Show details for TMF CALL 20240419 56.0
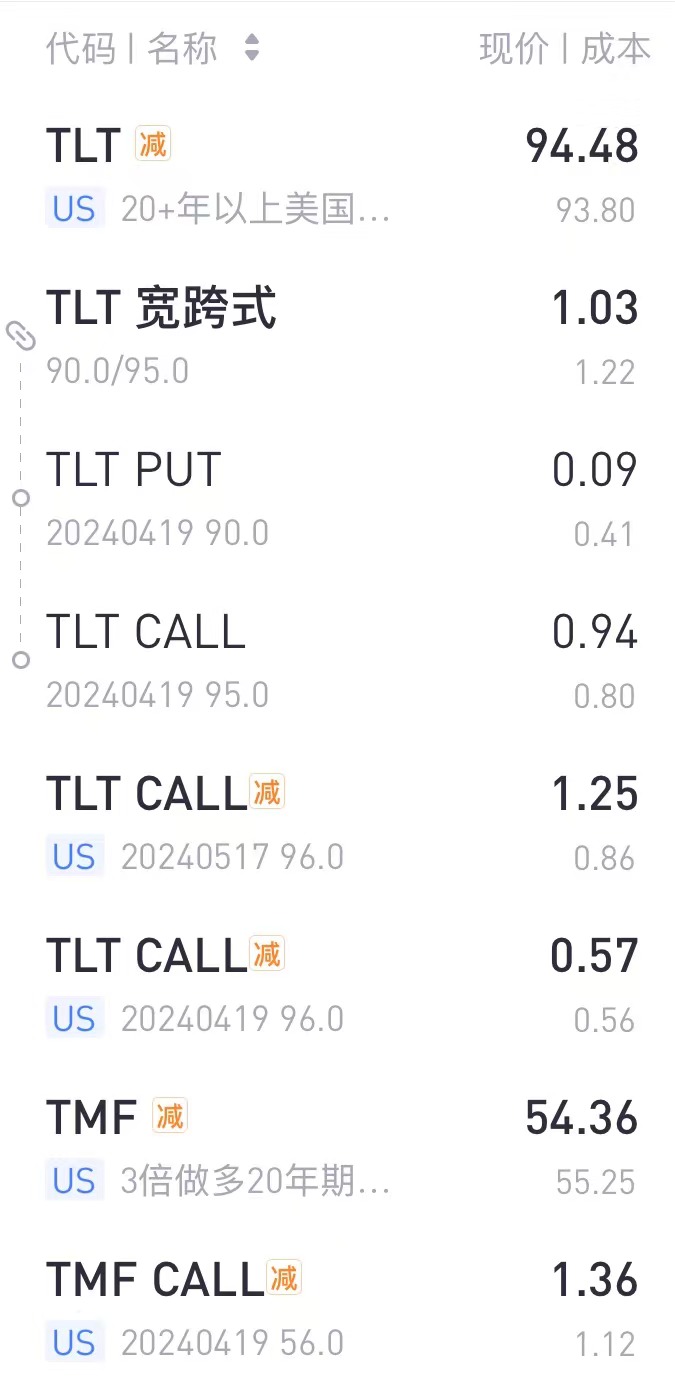Screen dimensions: 675x1392 [x=340, y=1310]
